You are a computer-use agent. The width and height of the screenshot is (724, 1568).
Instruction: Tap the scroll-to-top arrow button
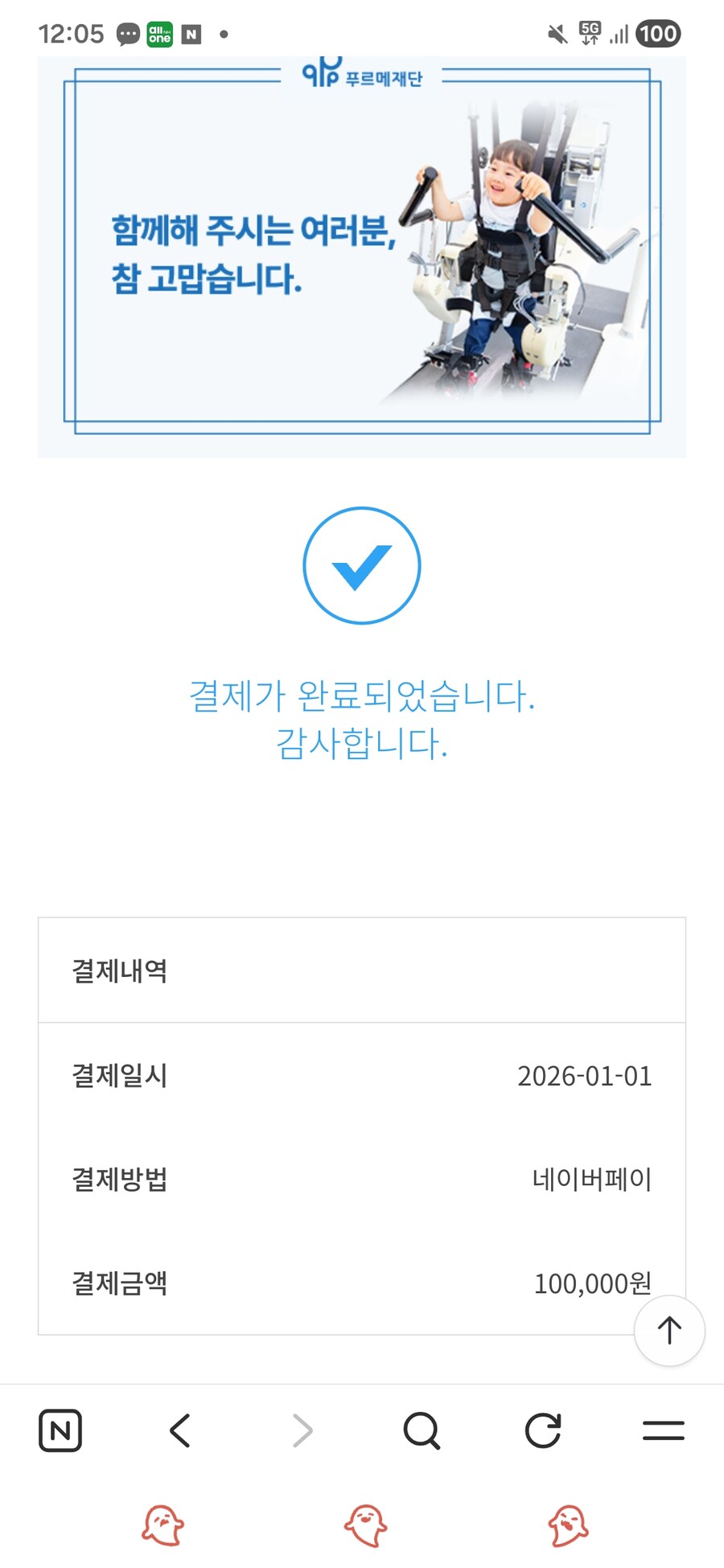click(669, 1330)
